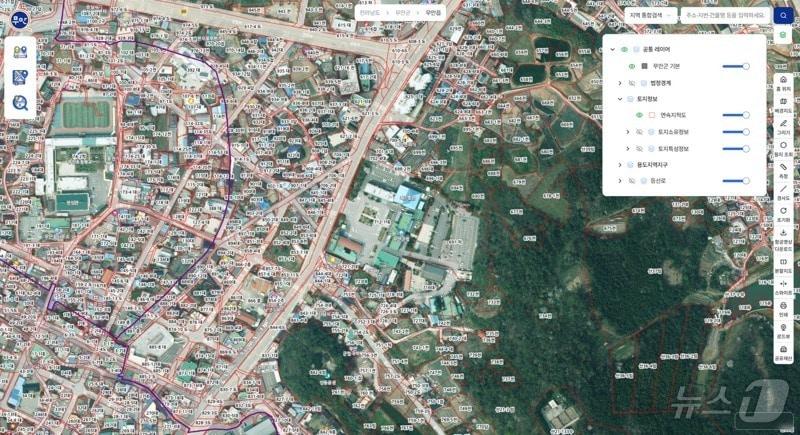Open 배경지도 basemap selector

coord(783,104)
